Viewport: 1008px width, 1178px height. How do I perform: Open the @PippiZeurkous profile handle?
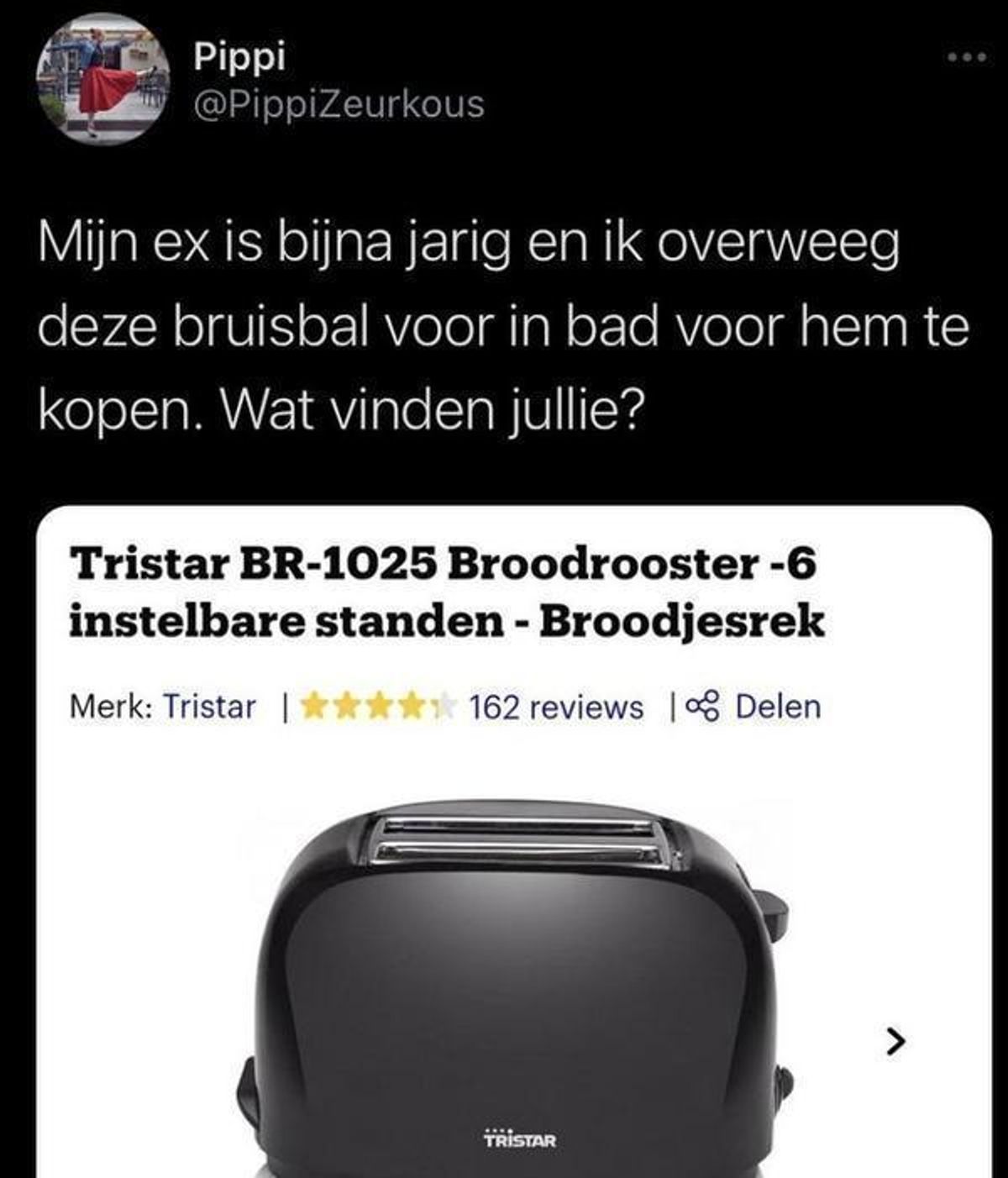339,104
